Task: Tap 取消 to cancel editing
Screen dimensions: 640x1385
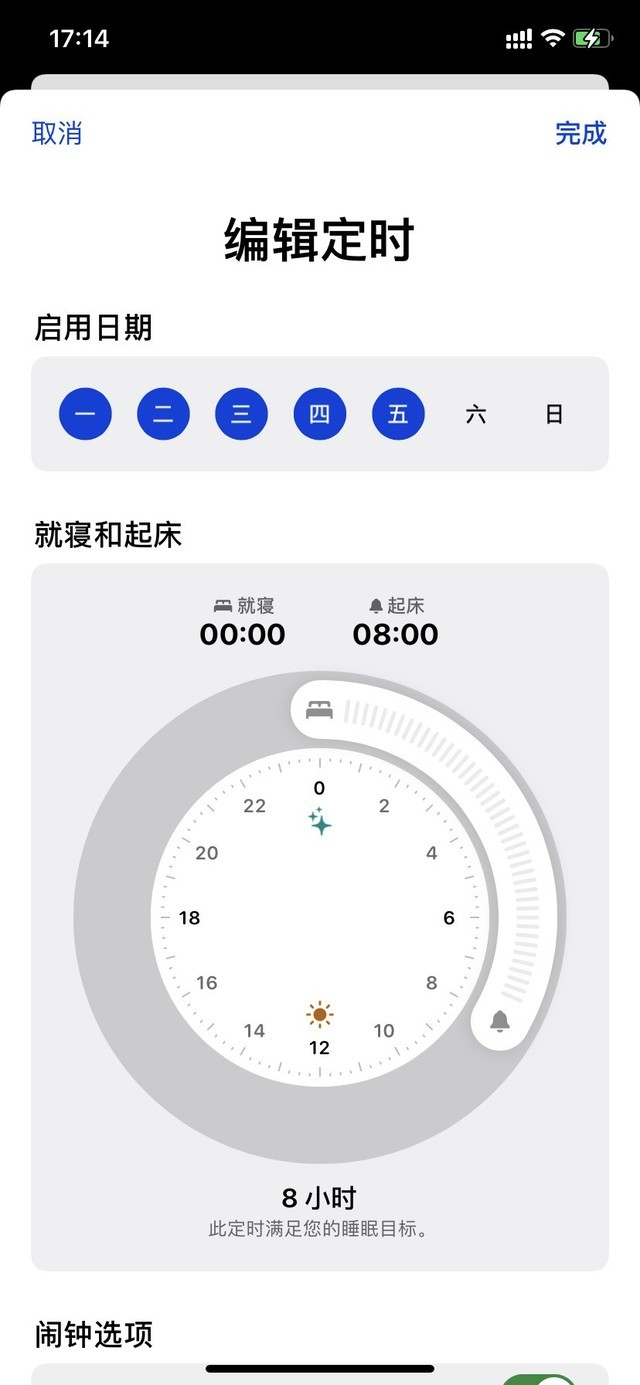Action: tap(57, 133)
